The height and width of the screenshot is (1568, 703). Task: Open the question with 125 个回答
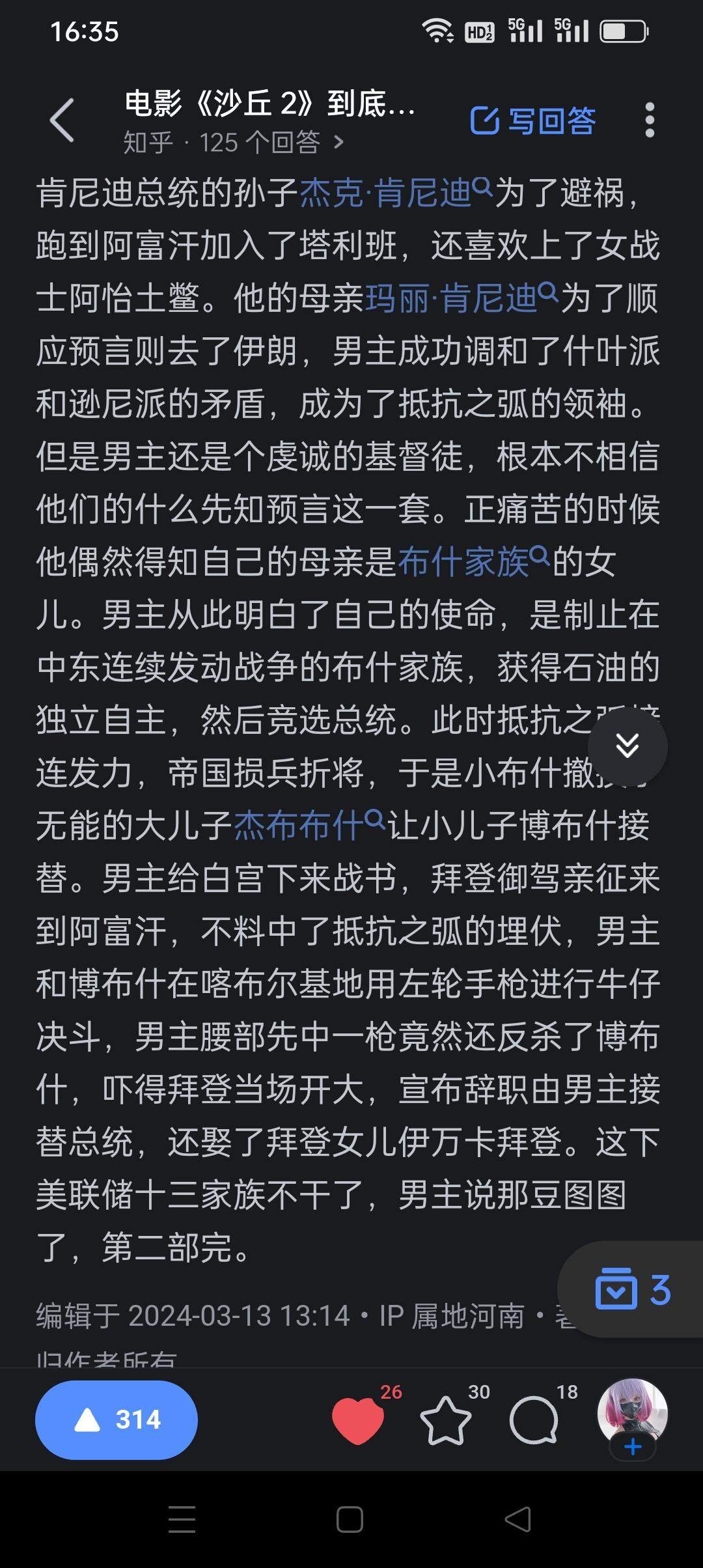233,142
